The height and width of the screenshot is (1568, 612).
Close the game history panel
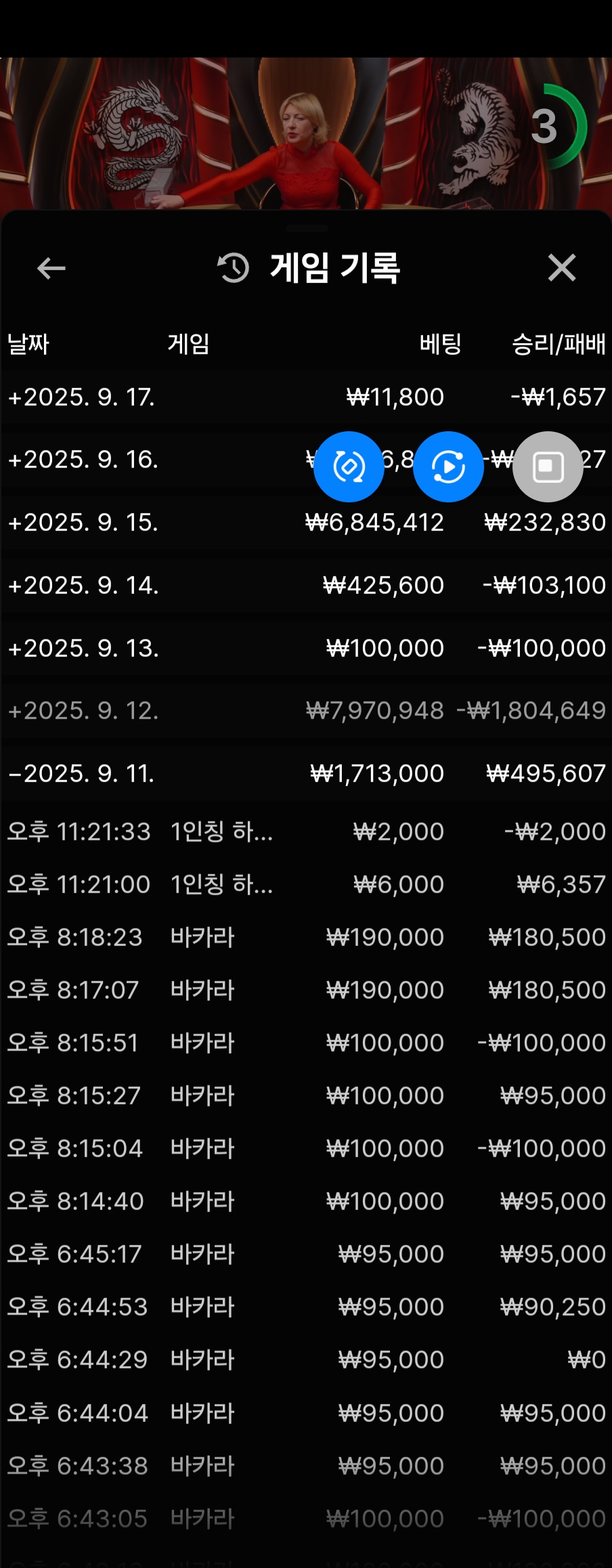click(561, 268)
